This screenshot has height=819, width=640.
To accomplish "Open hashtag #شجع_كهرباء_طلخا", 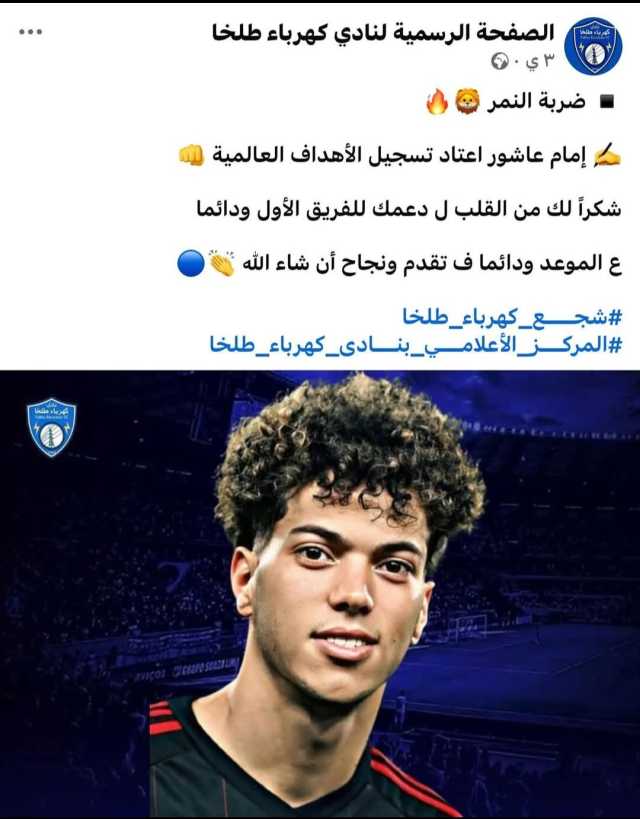I will click(512, 317).
